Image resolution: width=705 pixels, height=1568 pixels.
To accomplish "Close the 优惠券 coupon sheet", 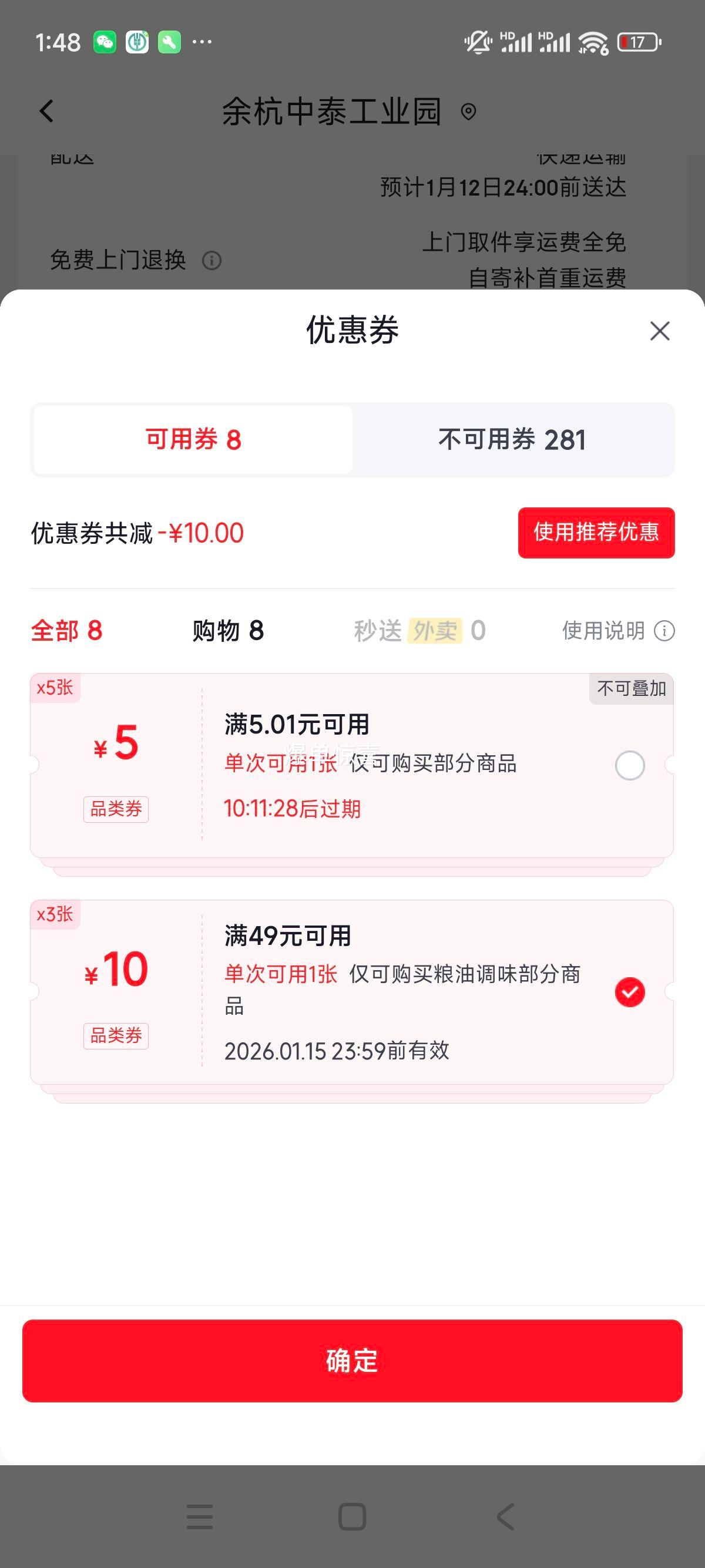I will (659, 331).
